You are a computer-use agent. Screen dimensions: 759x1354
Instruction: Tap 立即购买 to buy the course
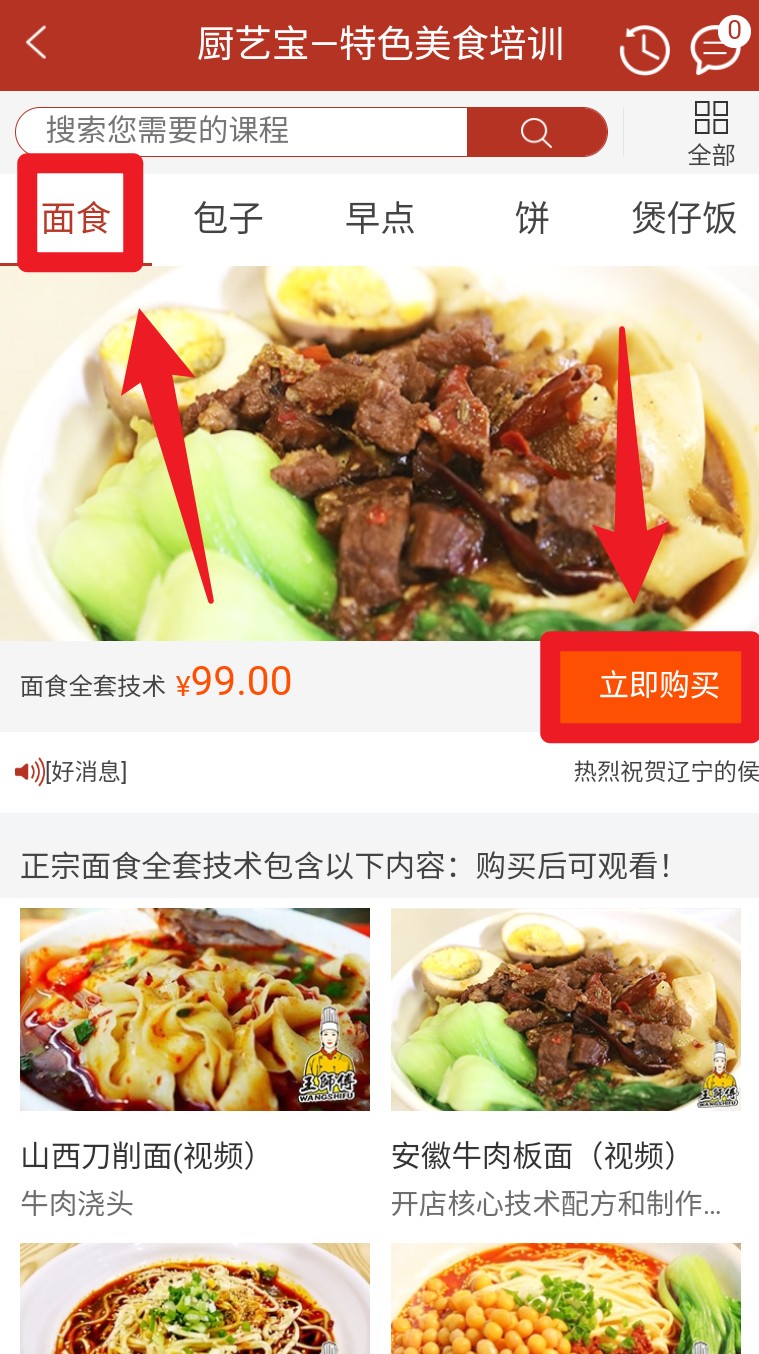[651, 686]
